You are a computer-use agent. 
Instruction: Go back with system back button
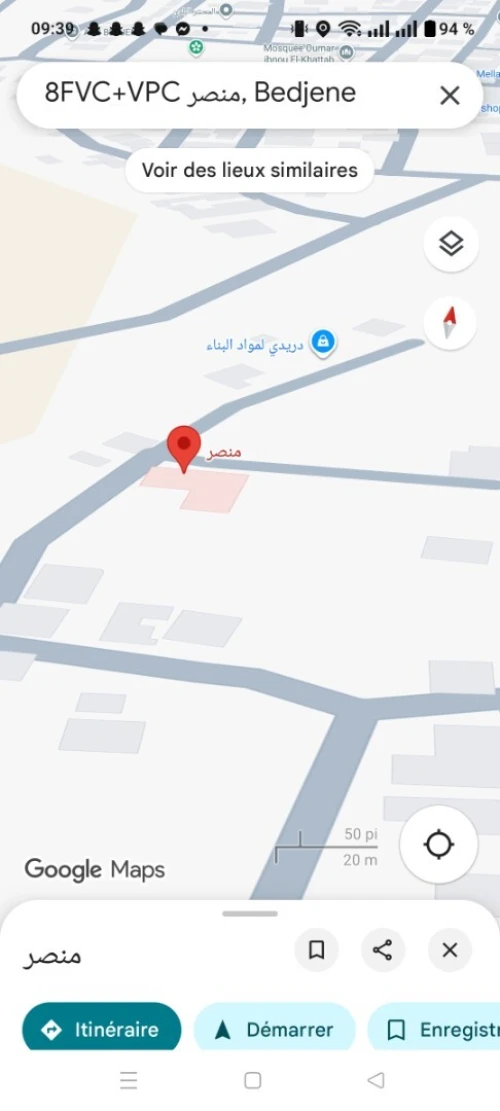(376, 1080)
